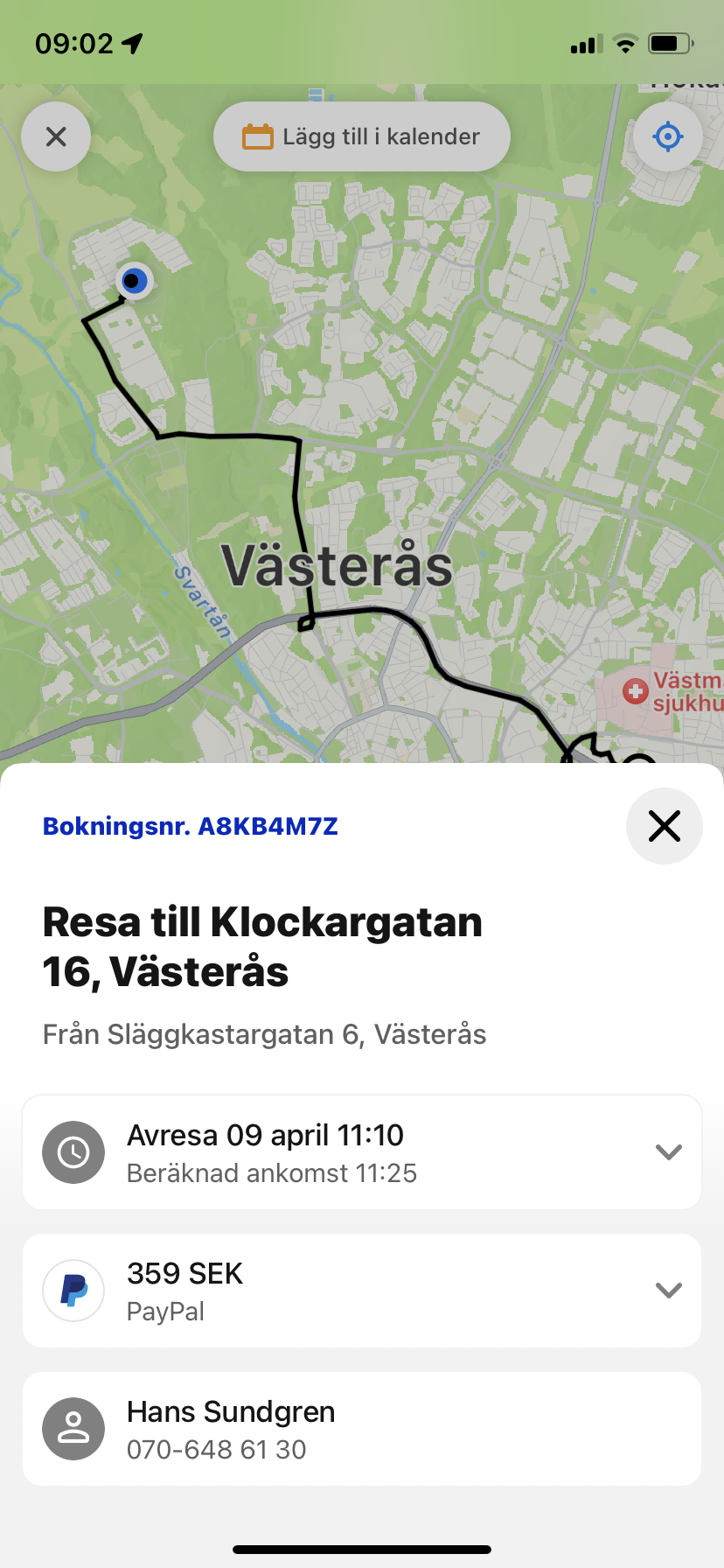
Task: Tap Lägg till i kalender button
Action: tap(362, 136)
